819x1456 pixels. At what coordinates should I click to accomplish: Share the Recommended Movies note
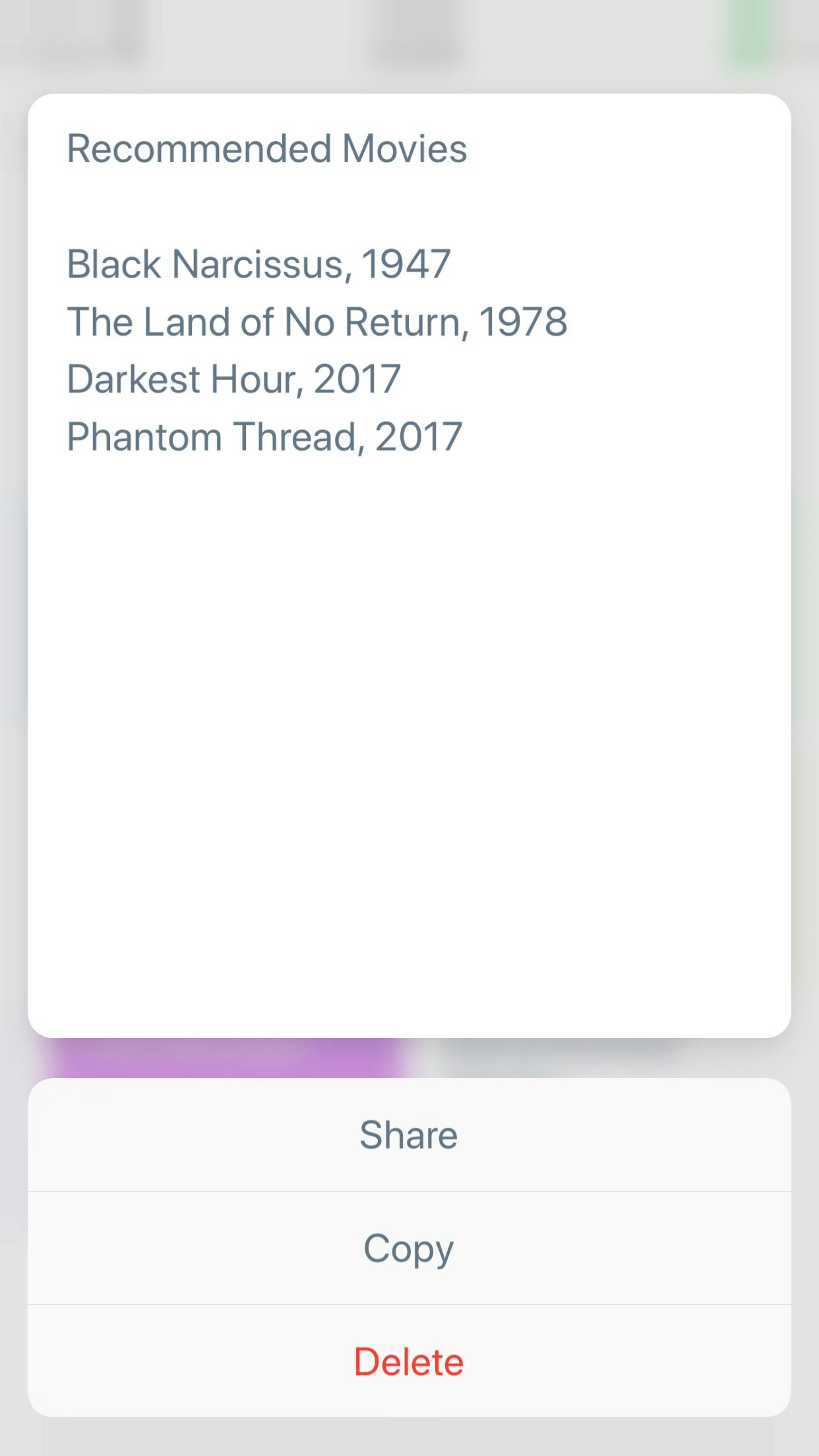click(x=409, y=1135)
